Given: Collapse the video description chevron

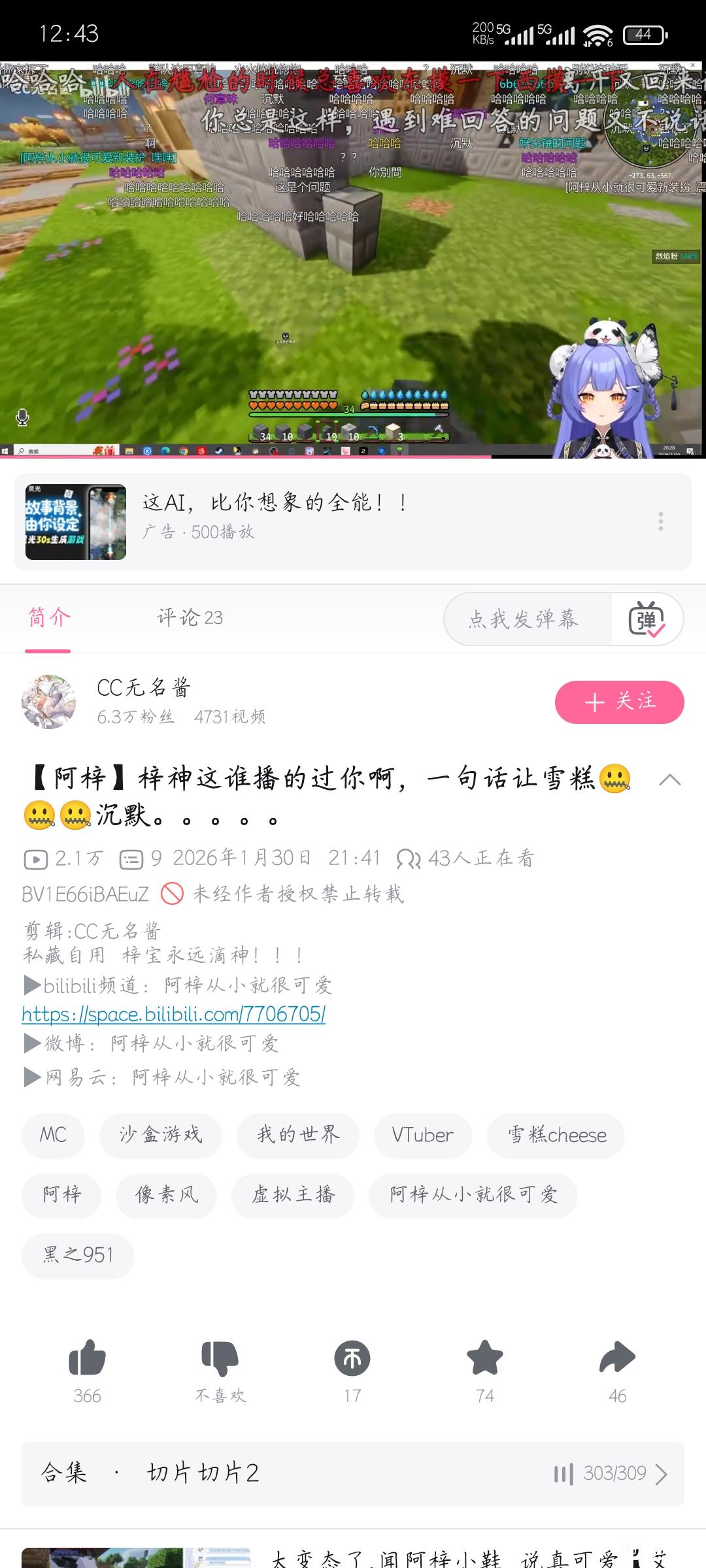Looking at the screenshot, I should coord(669,779).
